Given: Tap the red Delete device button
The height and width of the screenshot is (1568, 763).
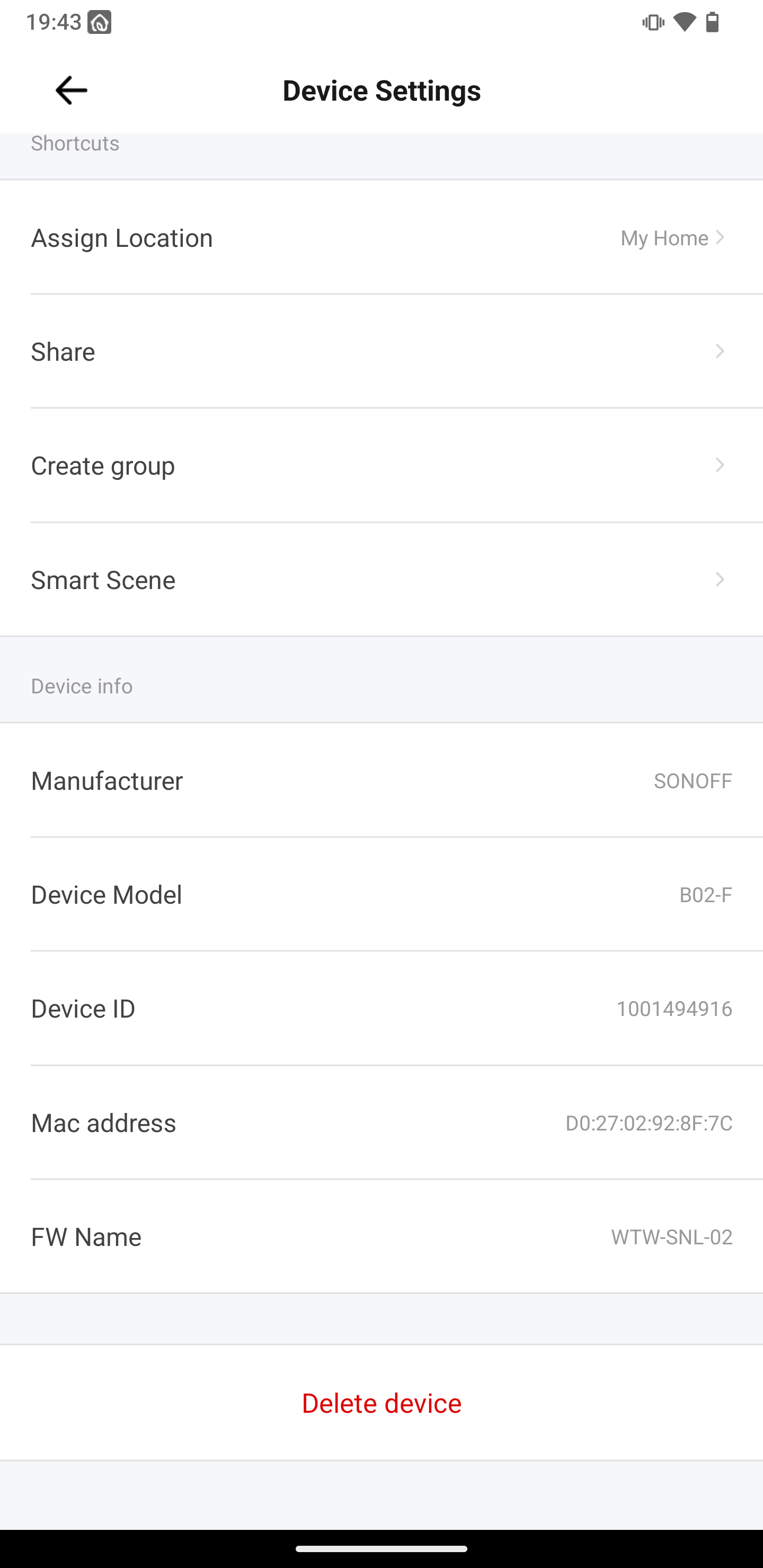Looking at the screenshot, I should click(381, 1403).
